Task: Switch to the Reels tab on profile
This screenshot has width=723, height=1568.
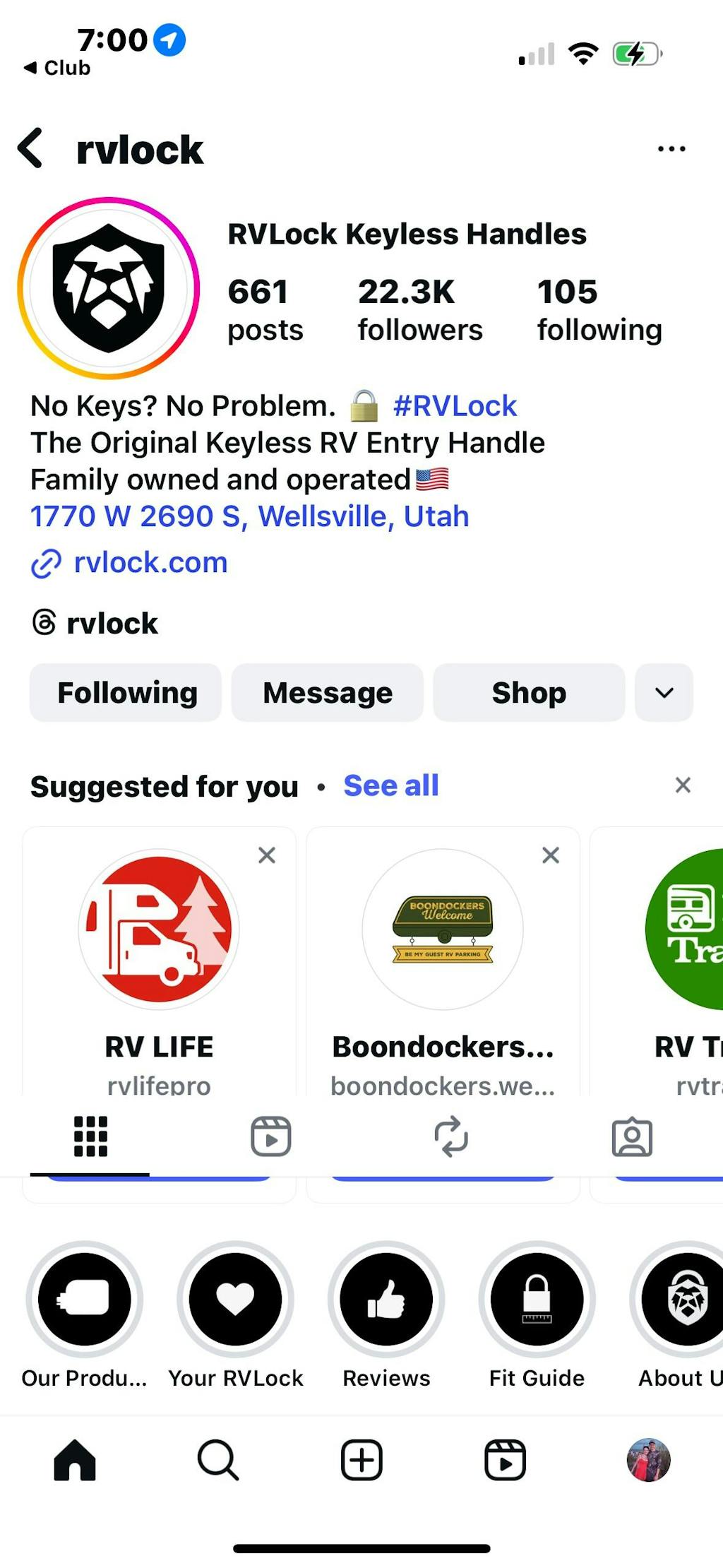Action: 271,1136
